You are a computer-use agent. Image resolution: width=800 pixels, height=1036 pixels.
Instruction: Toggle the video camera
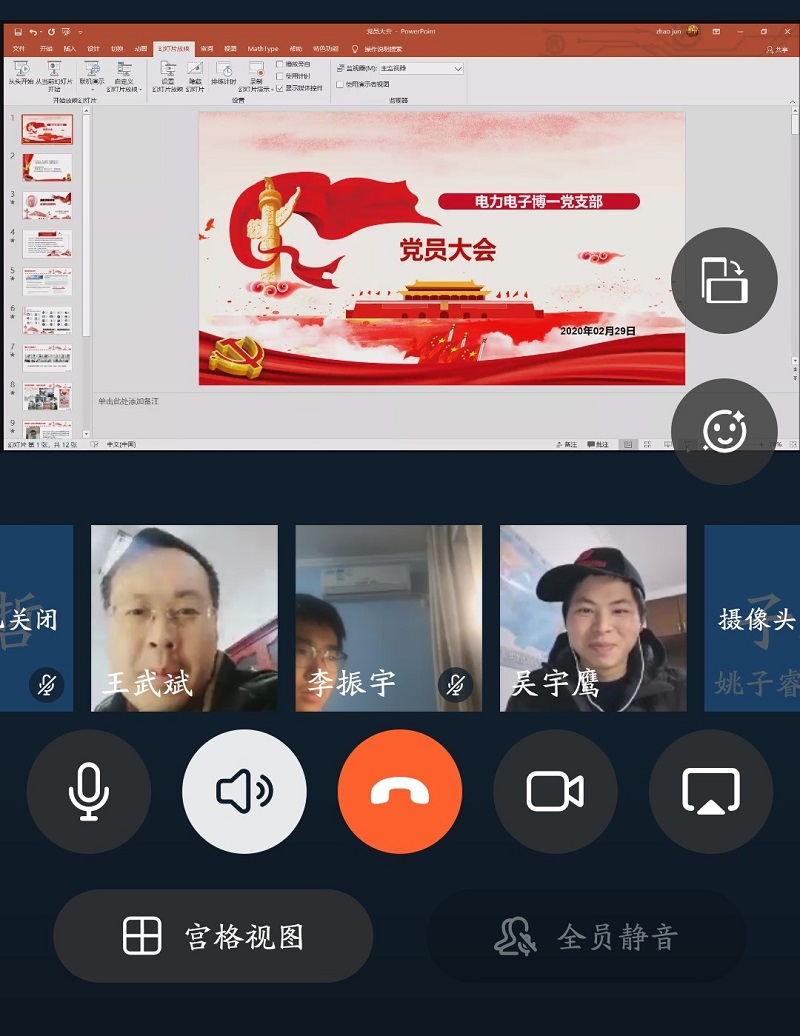pyautogui.click(x=555, y=791)
